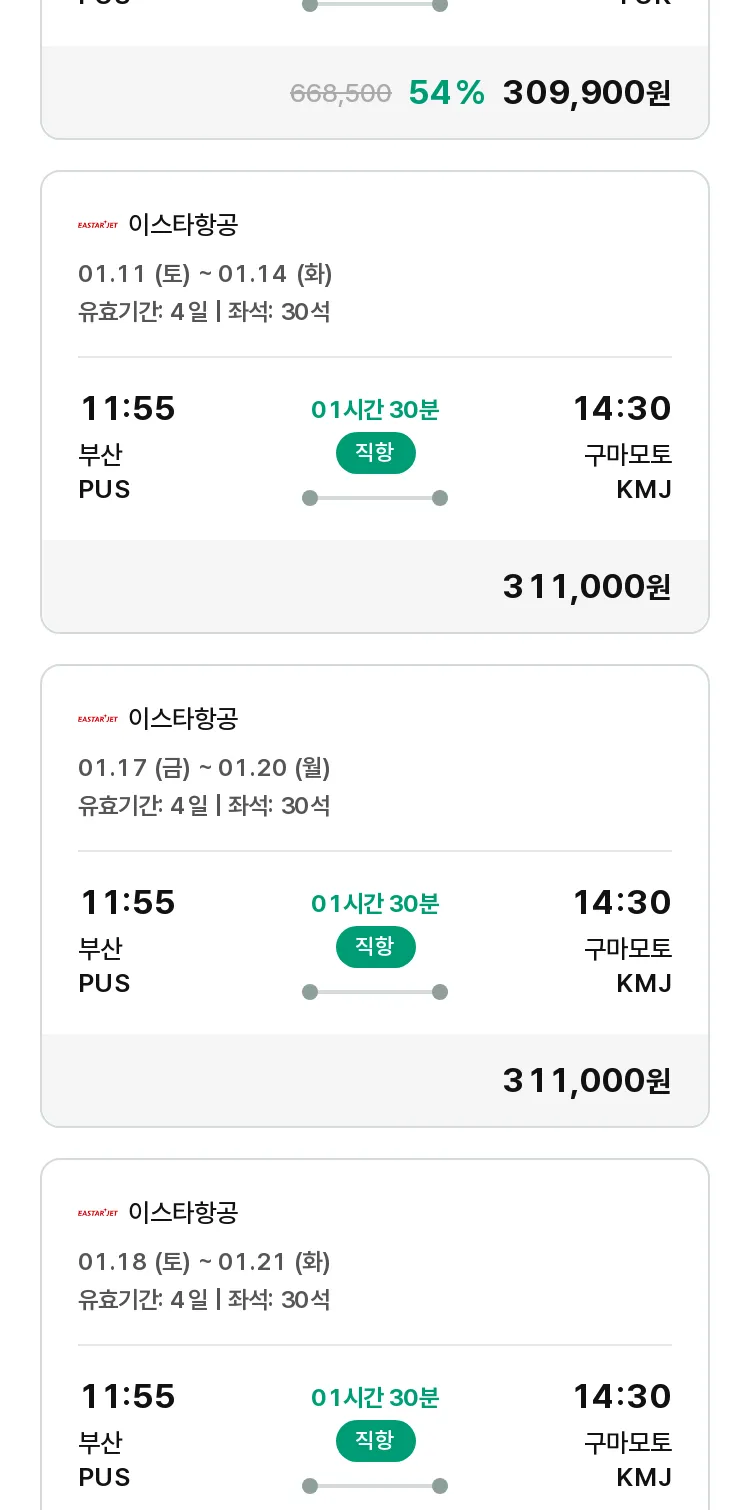Select the 이스타항공 flight for 01.11 ~ 01.14
The image size is (750, 1510).
(375, 402)
